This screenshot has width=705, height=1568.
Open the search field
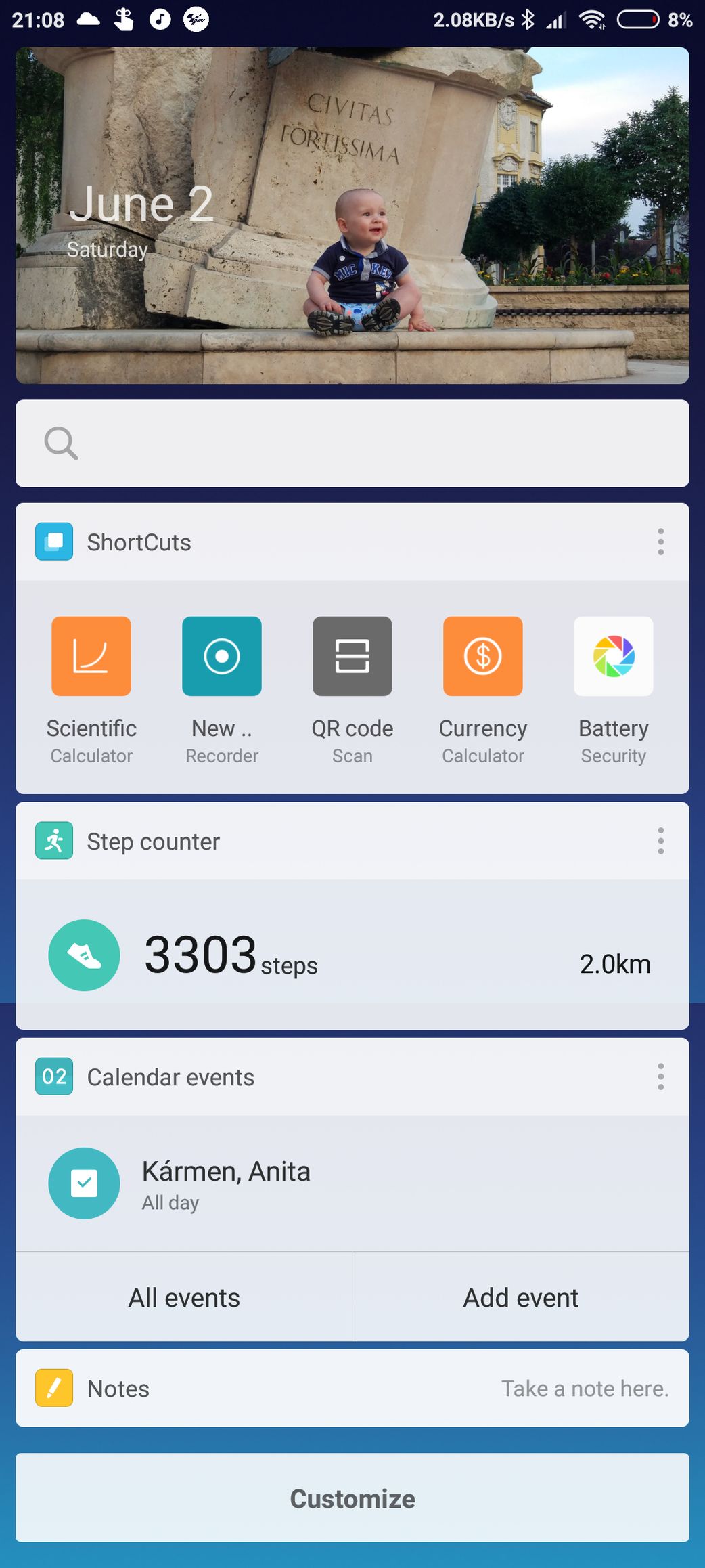click(x=352, y=443)
